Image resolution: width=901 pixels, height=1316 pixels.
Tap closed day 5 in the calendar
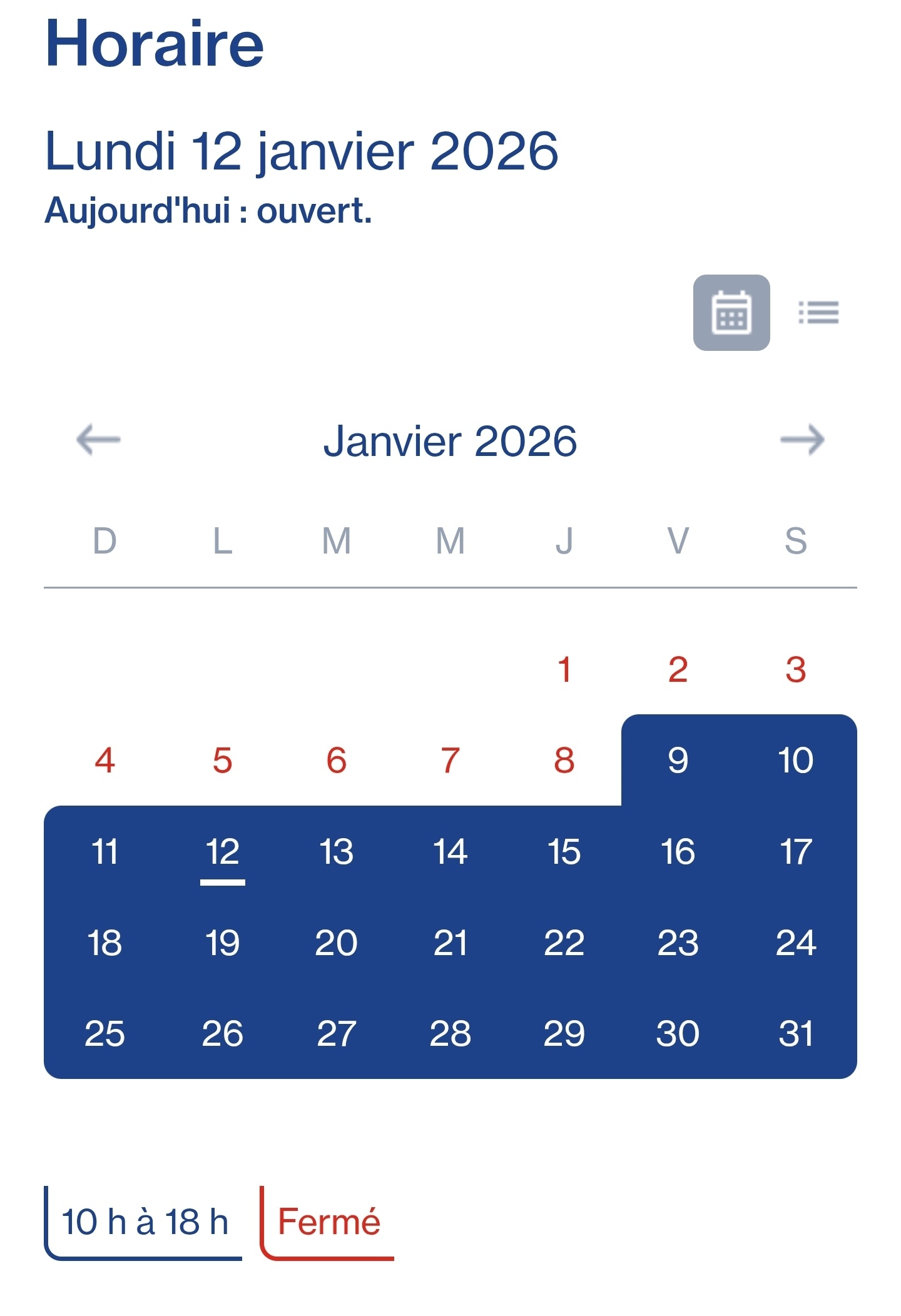pos(222,761)
